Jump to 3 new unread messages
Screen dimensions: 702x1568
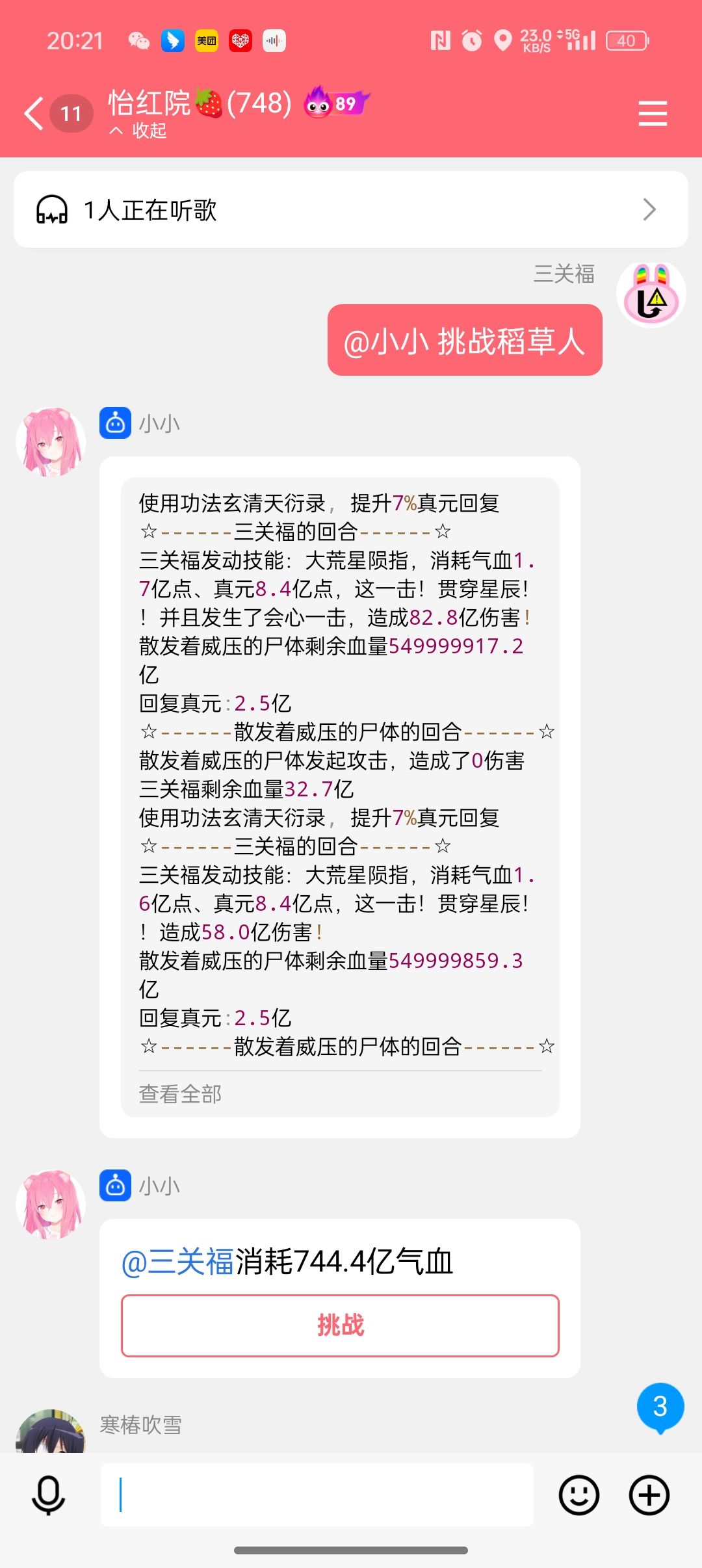(660, 1407)
